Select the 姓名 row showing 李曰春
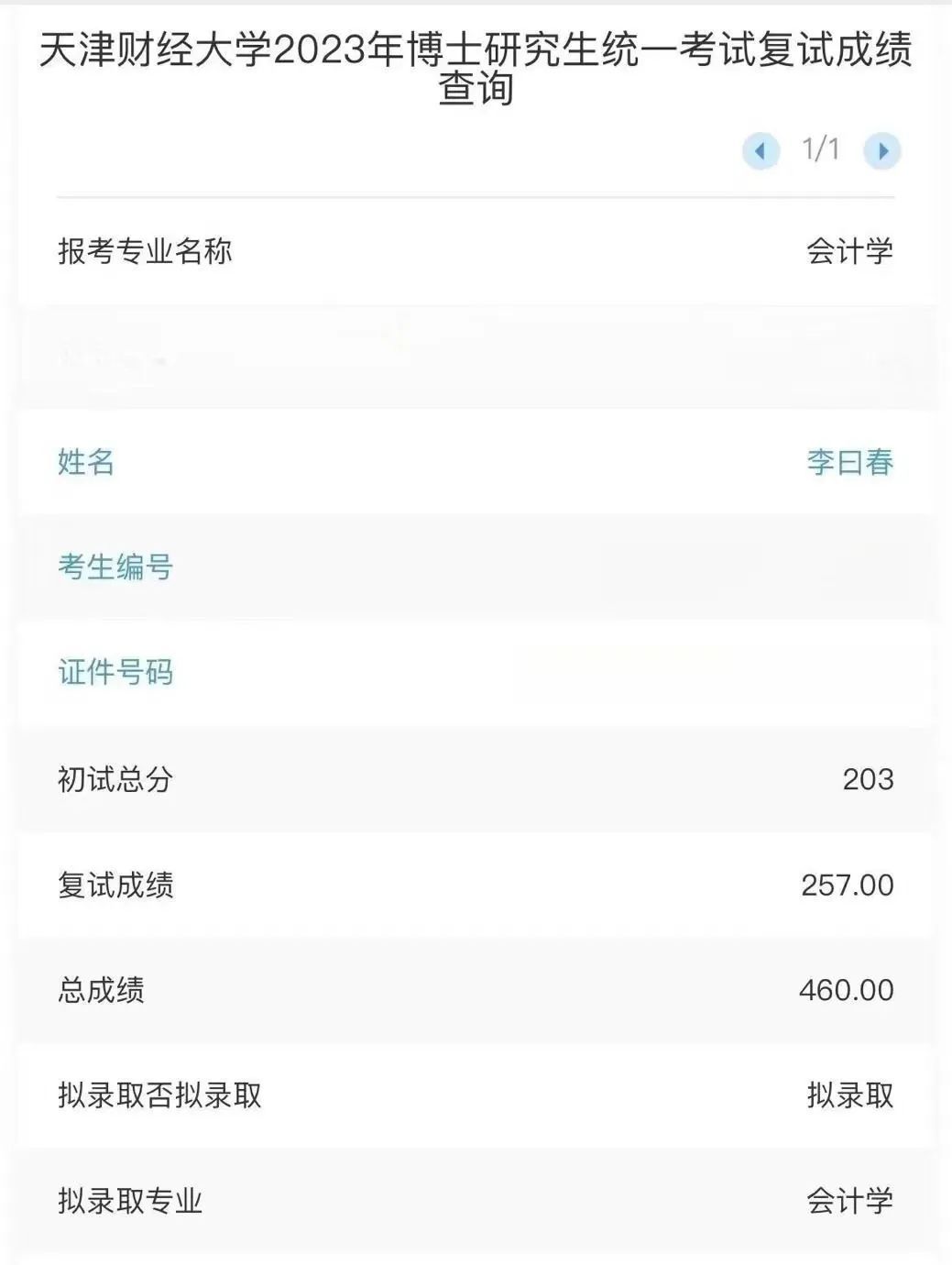 click(476, 462)
